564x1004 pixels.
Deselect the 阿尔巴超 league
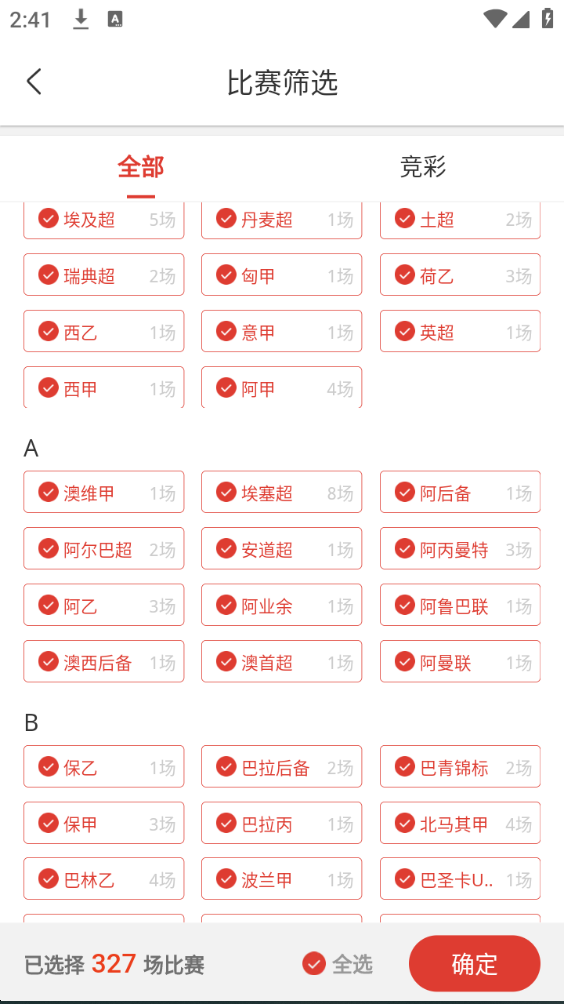104,548
